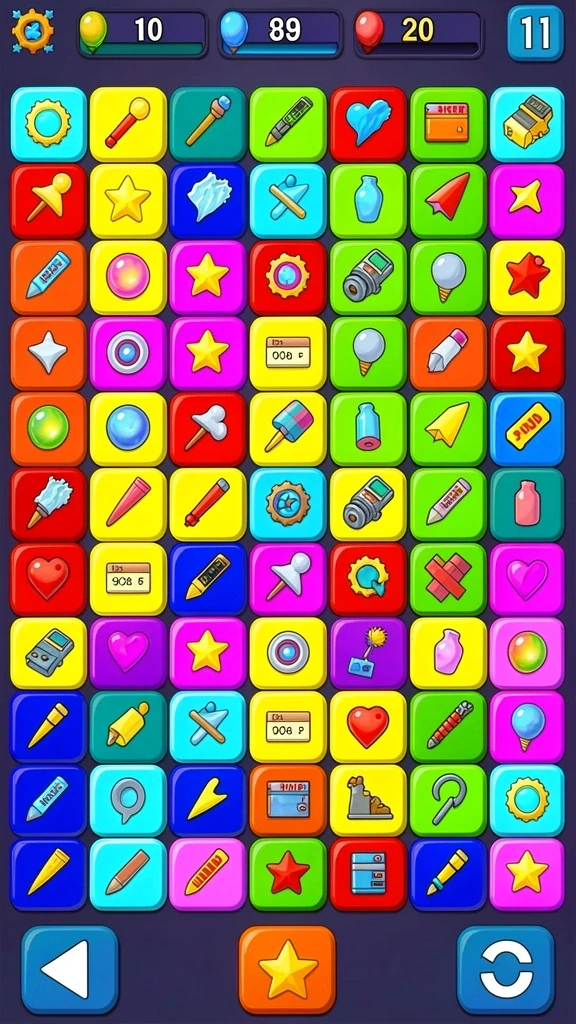Screen dimensions: 576x1024
Task: Tap the white back arrow button
Action: 70,969
